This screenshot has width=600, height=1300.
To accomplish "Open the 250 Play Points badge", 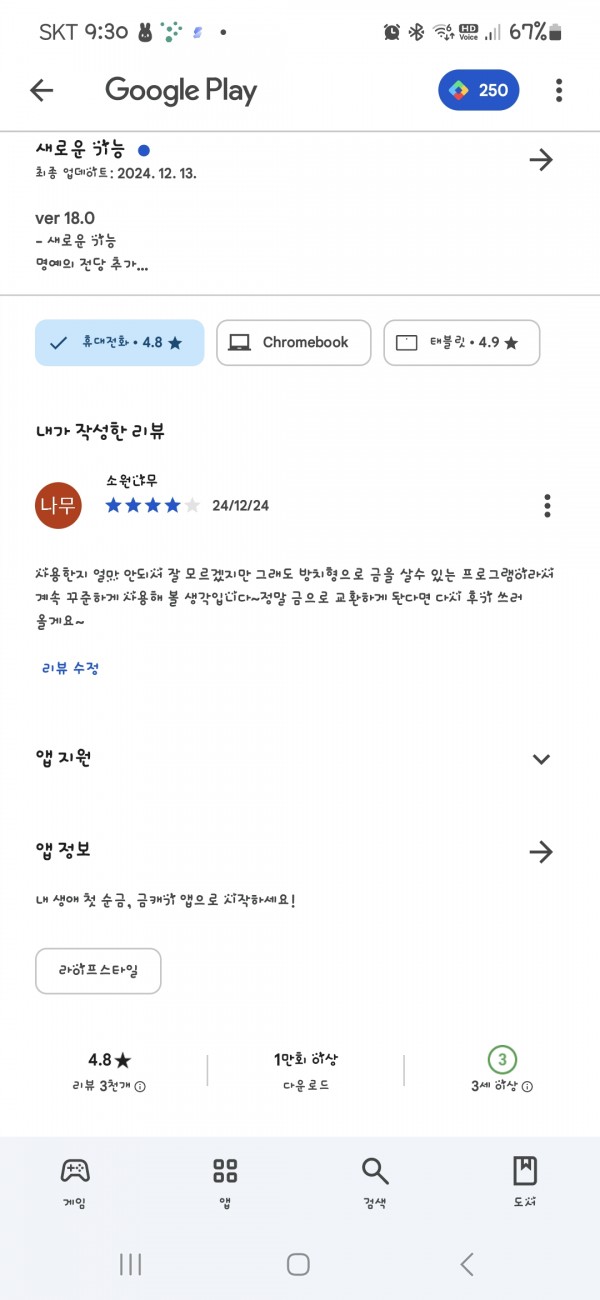I will 479,90.
